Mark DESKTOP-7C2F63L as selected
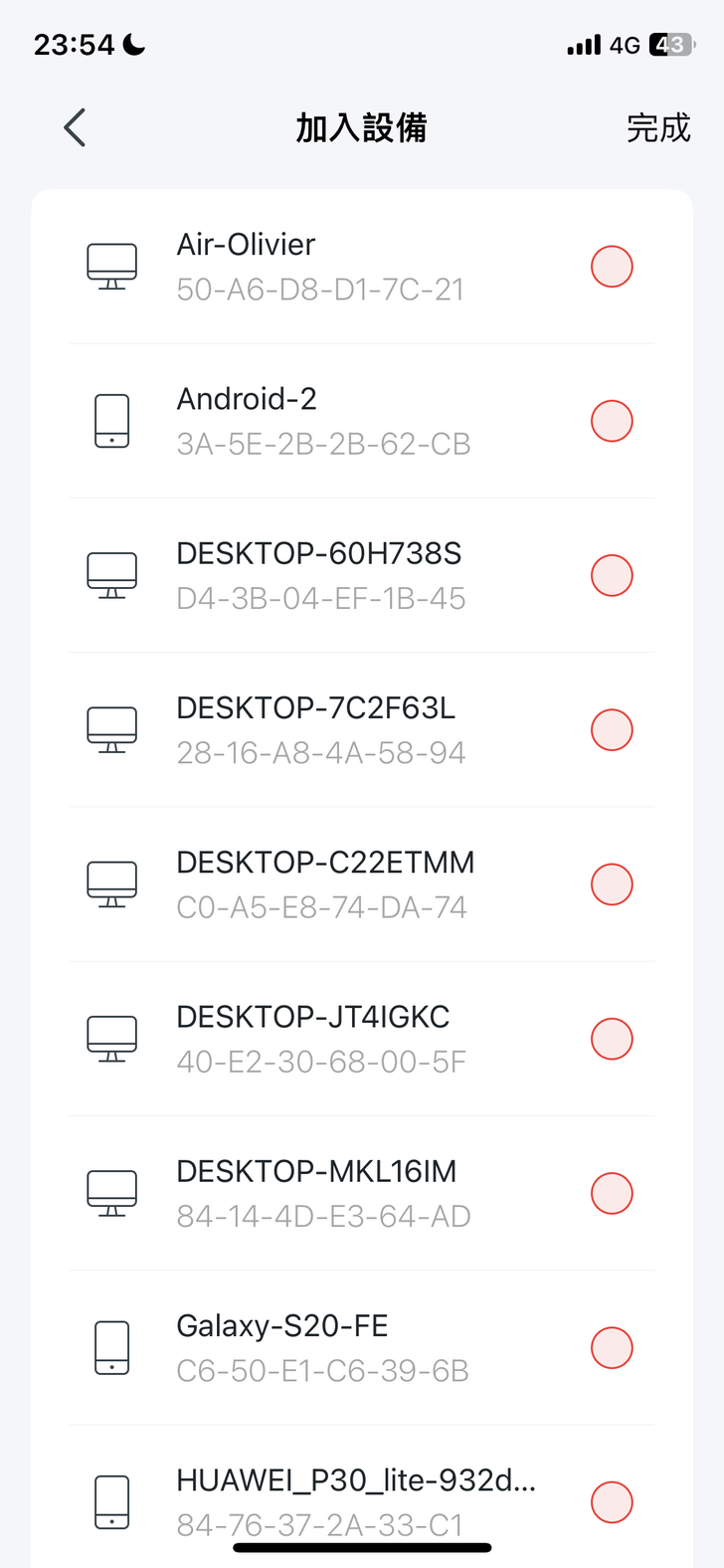 coord(612,729)
